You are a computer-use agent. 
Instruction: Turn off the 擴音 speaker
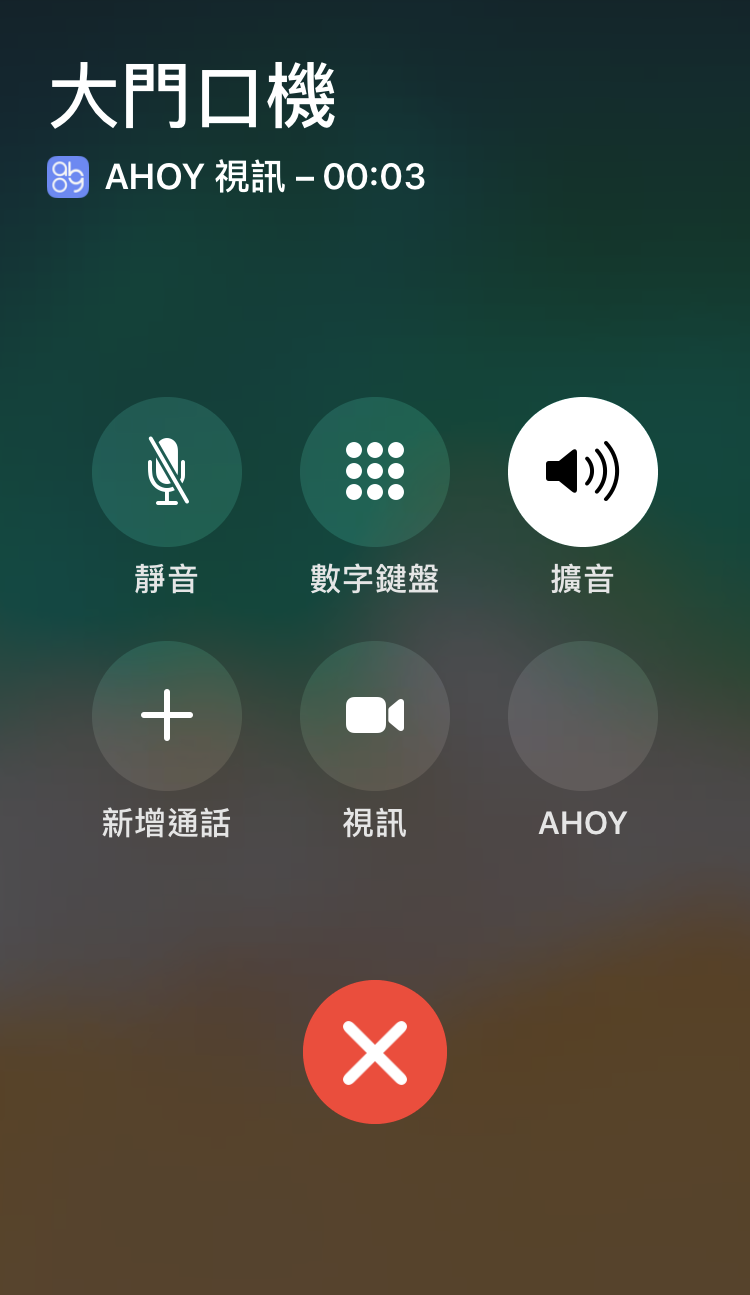click(583, 472)
